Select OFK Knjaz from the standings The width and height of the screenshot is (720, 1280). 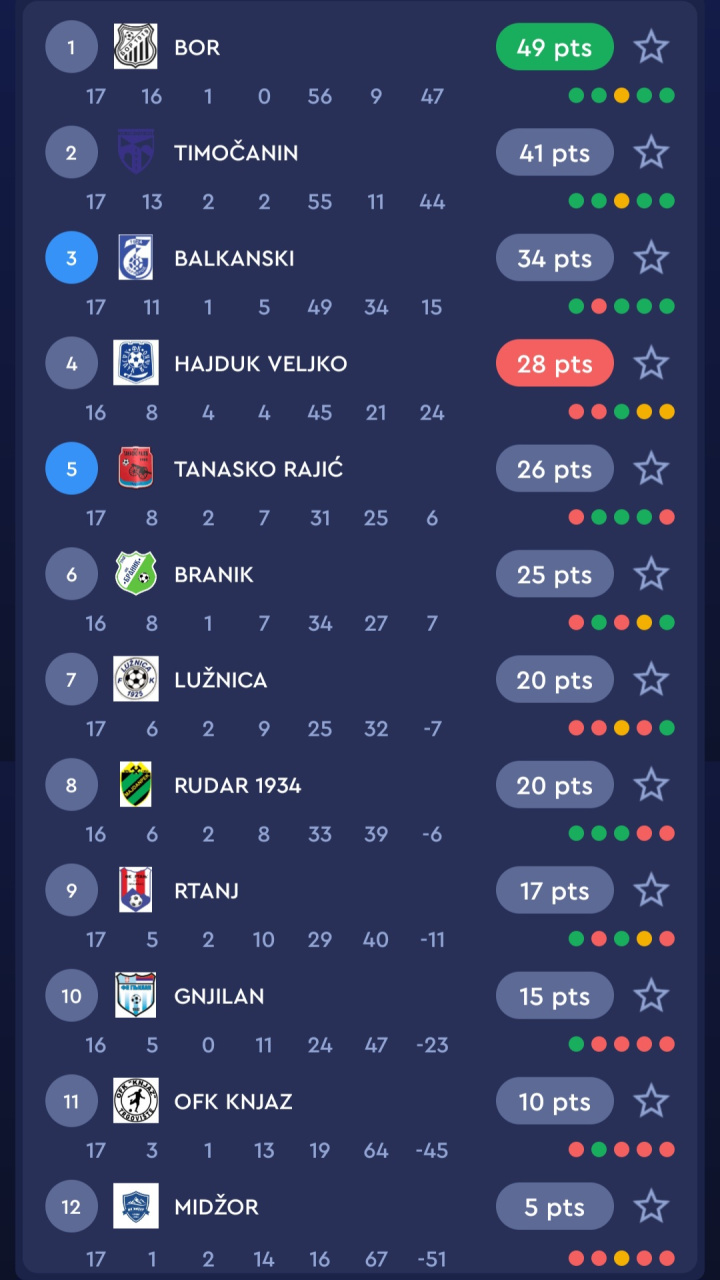pos(233,1102)
